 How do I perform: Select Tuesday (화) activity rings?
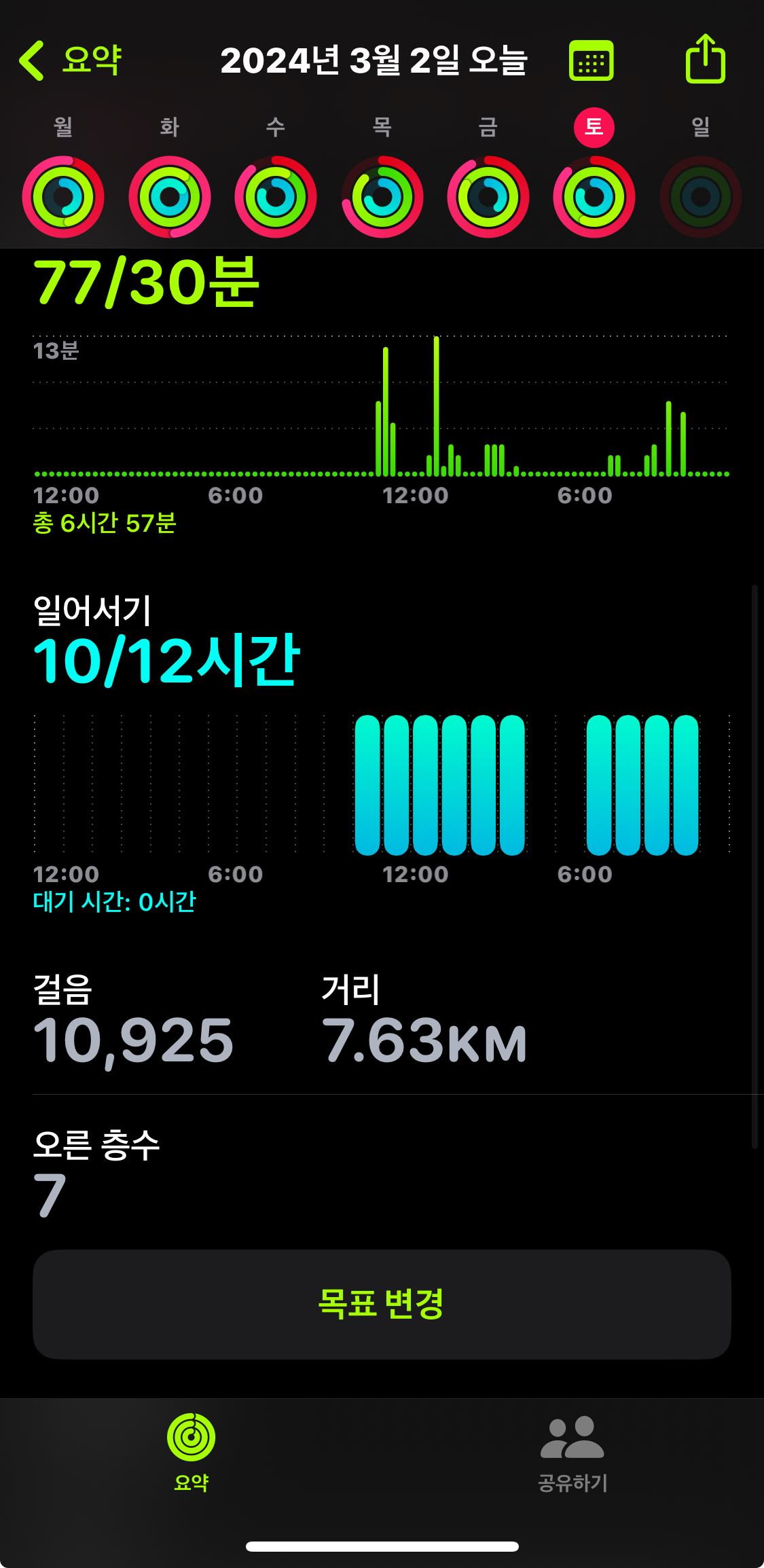[170, 197]
